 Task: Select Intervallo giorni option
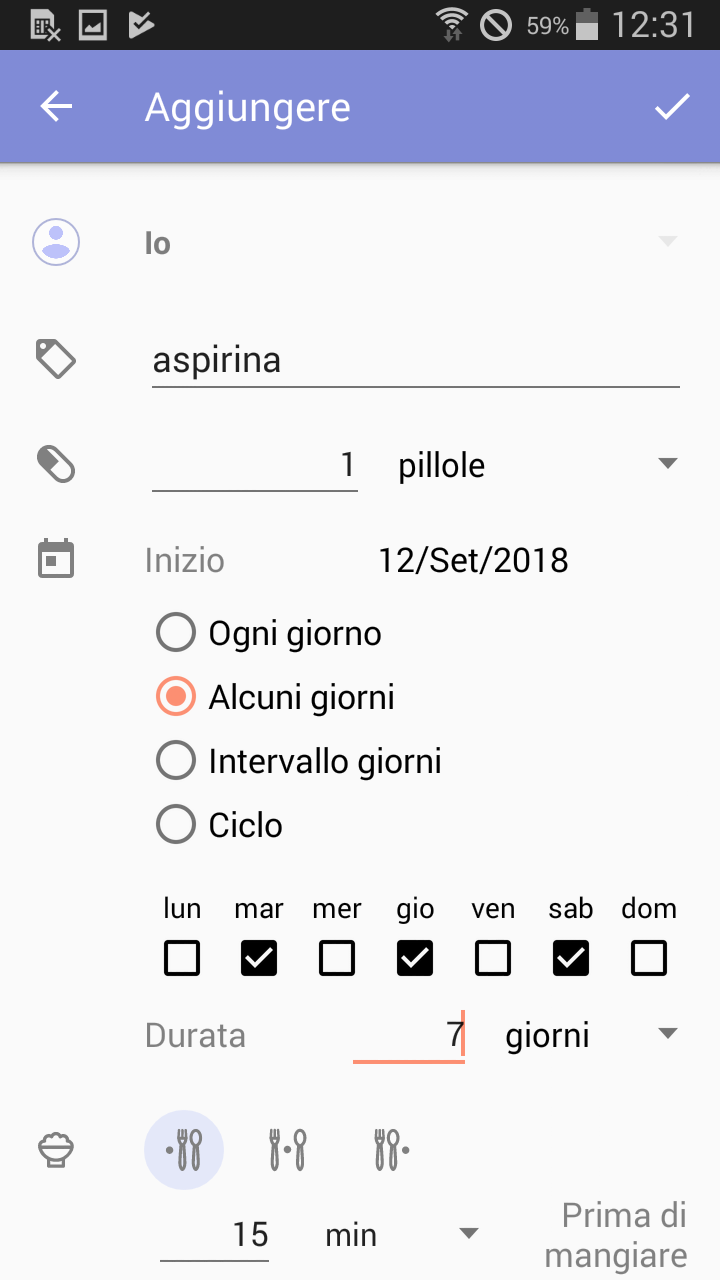[x=299, y=761]
